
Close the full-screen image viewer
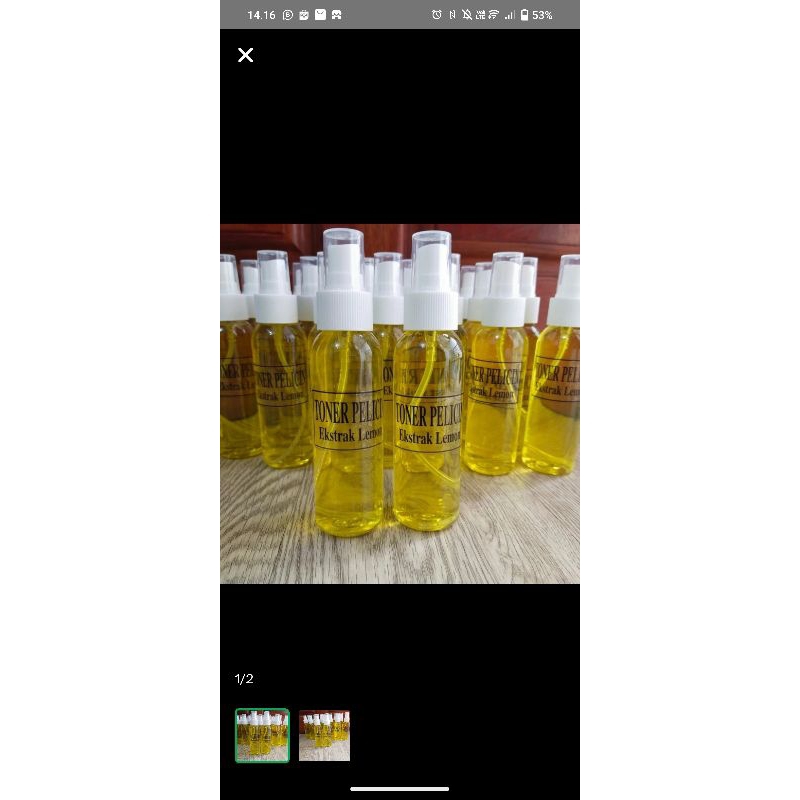tap(245, 55)
